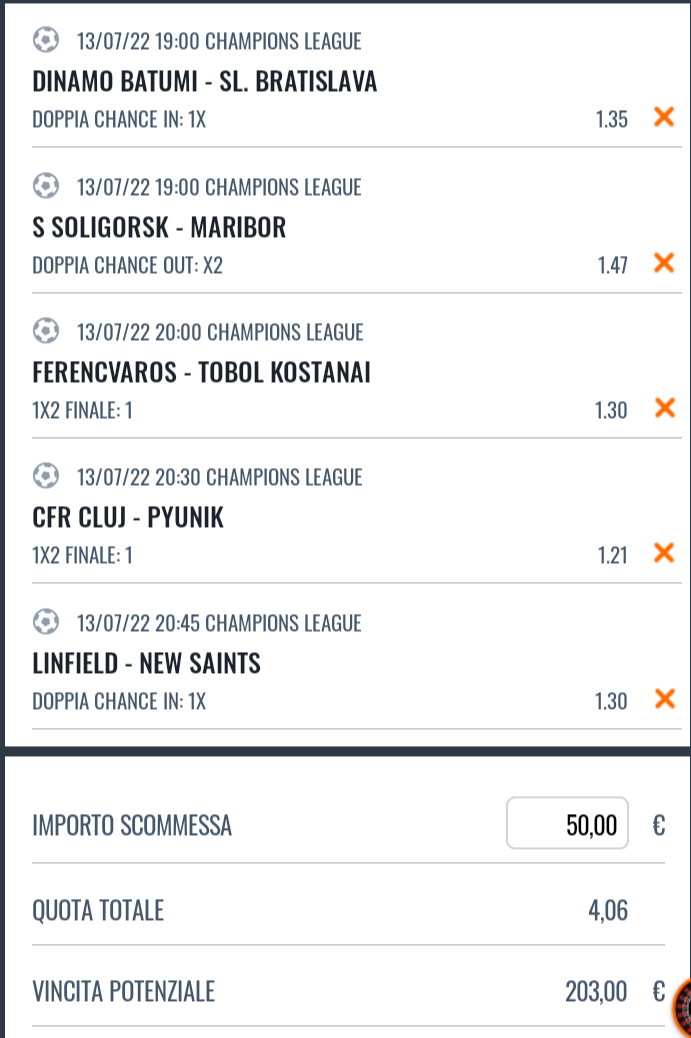Discard the CFR Cluj - Pyunik selection

coord(663,553)
